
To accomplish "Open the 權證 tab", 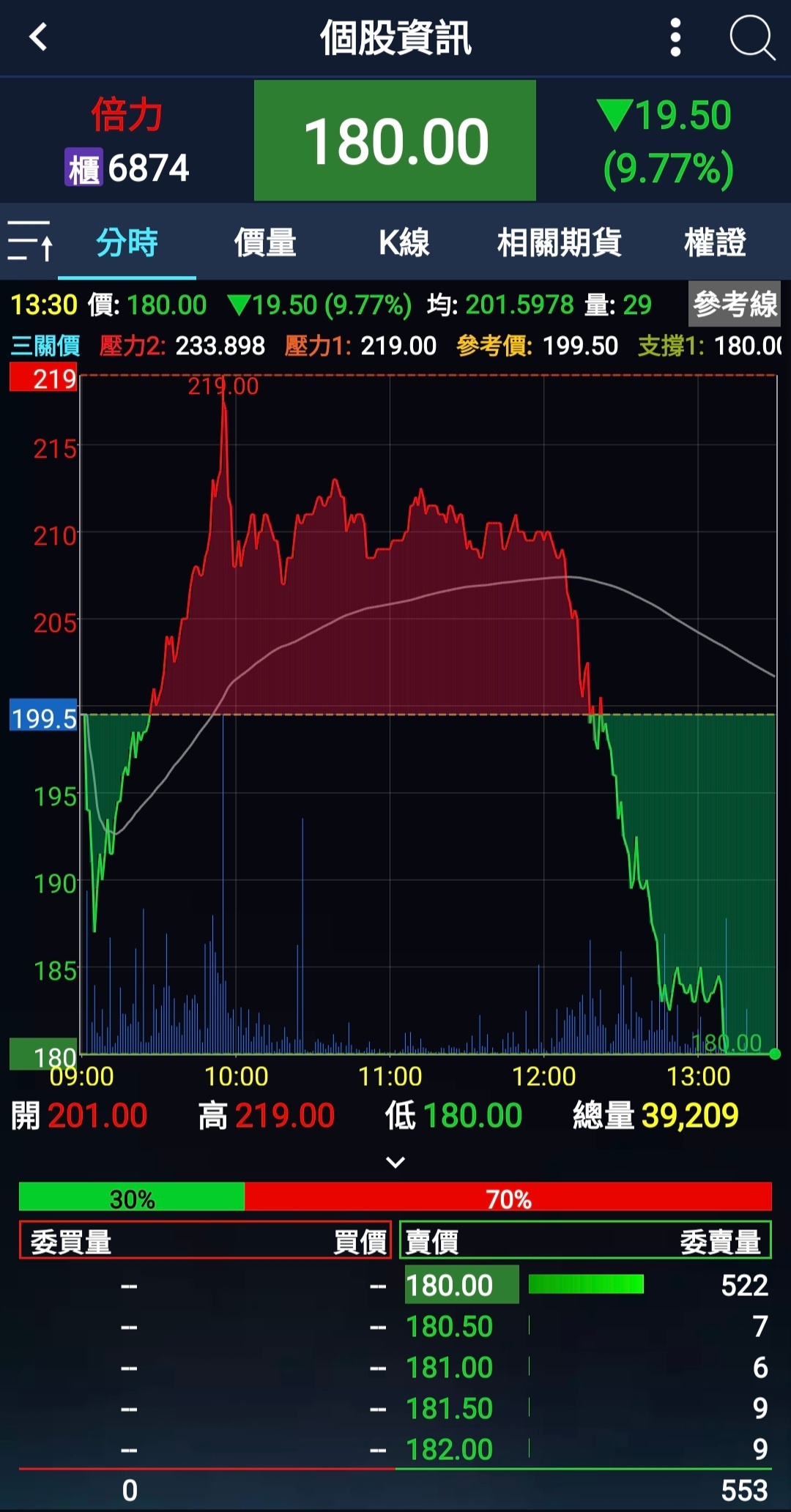I will pyautogui.click(x=714, y=242).
